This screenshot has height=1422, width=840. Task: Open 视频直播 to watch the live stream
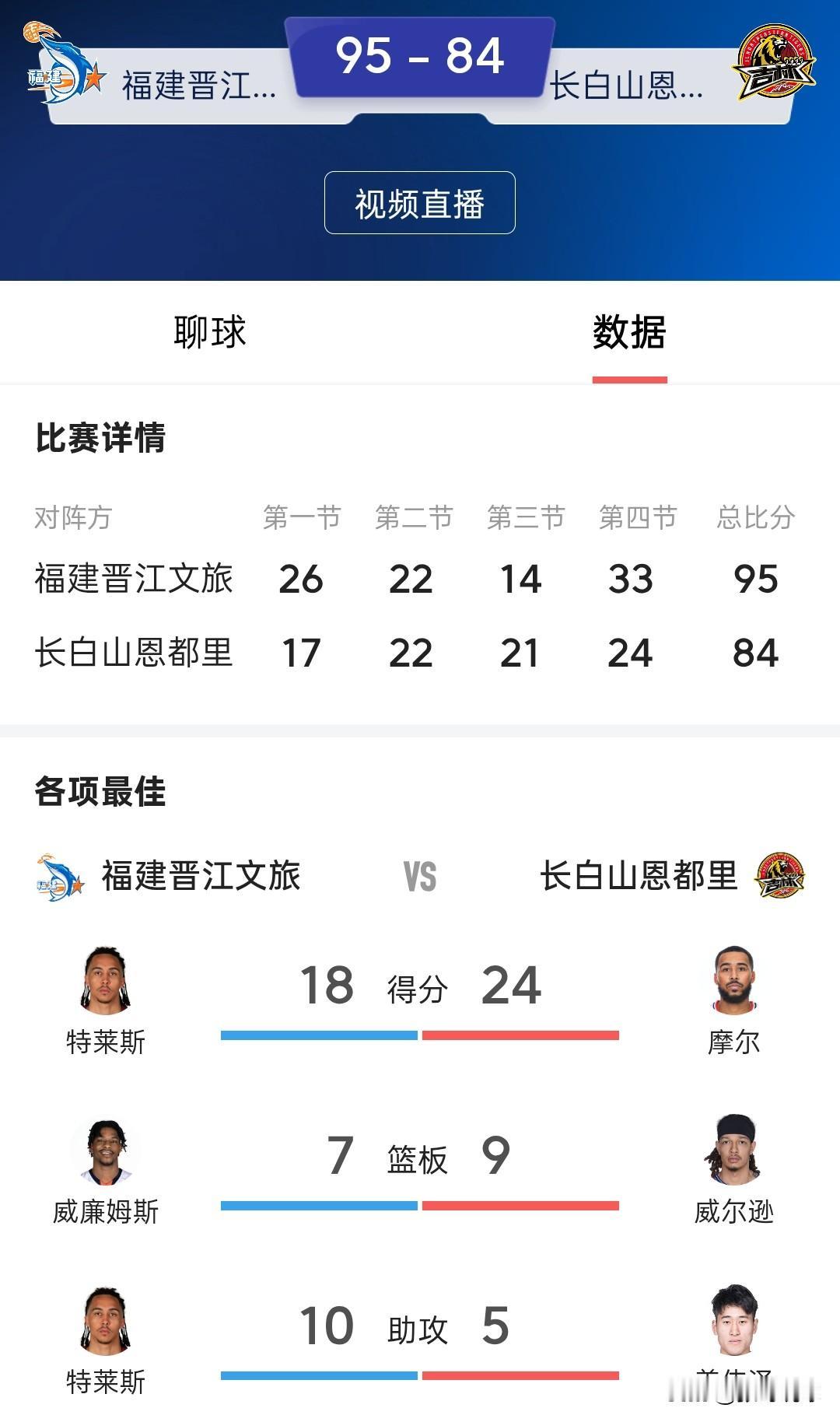click(x=420, y=201)
